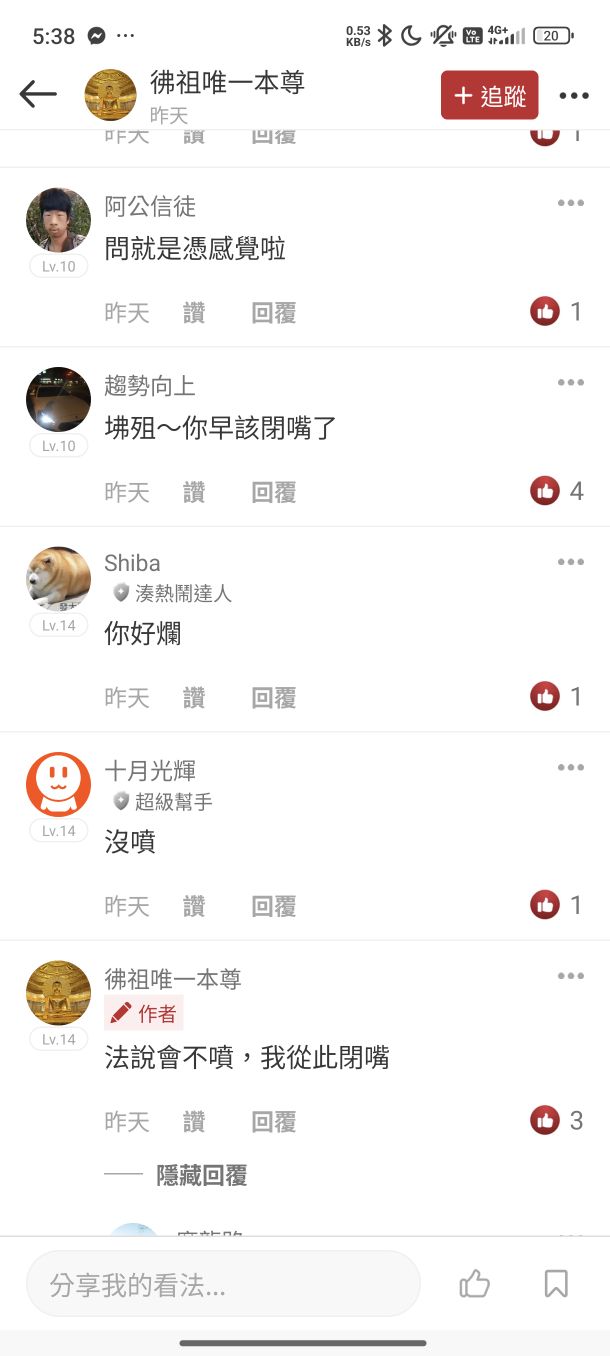Tap the 追蹤 follow button
Image resolution: width=610 pixels, height=1356 pixels.
pyautogui.click(x=489, y=95)
